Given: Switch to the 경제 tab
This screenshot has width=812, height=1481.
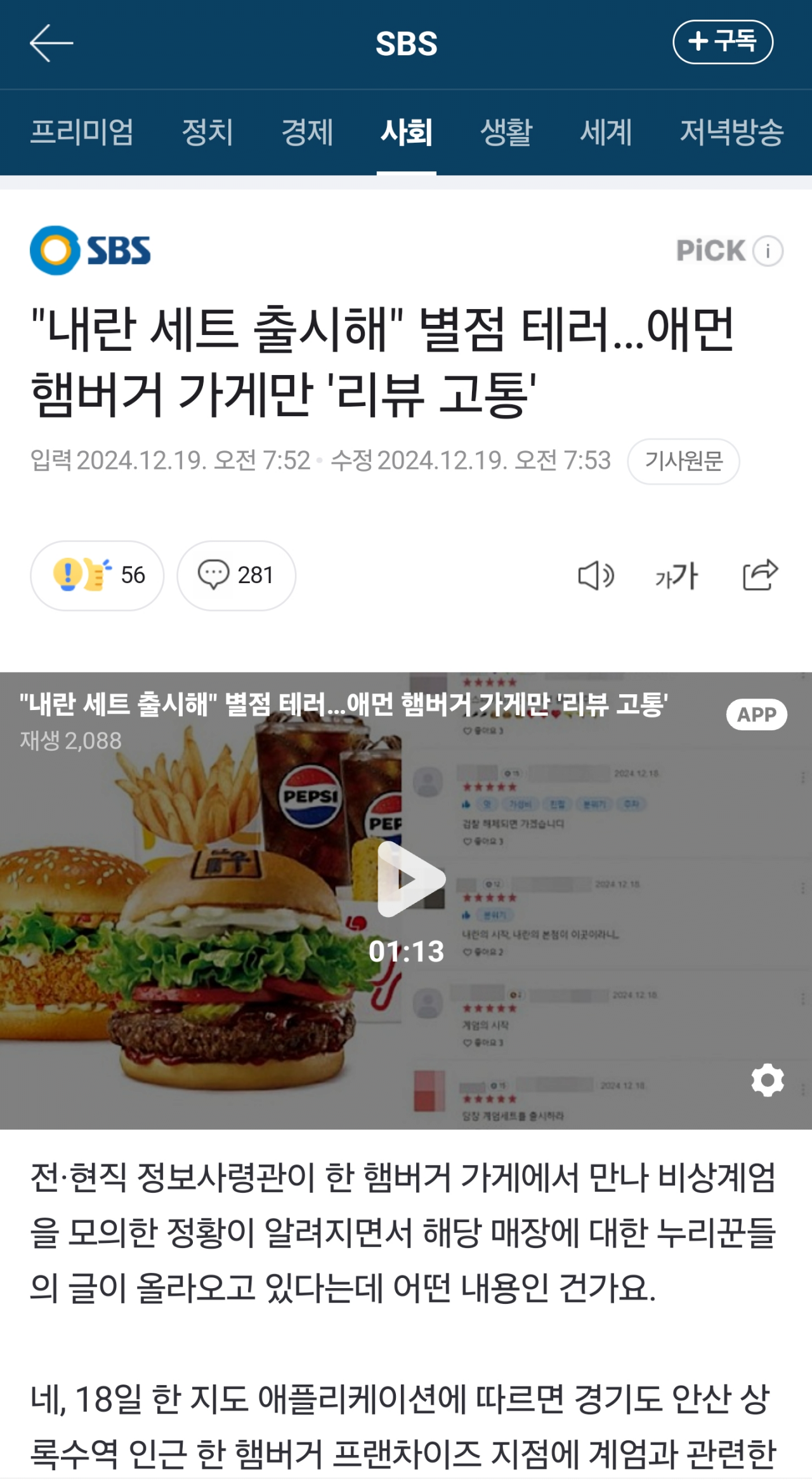Looking at the screenshot, I should (x=307, y=132).
